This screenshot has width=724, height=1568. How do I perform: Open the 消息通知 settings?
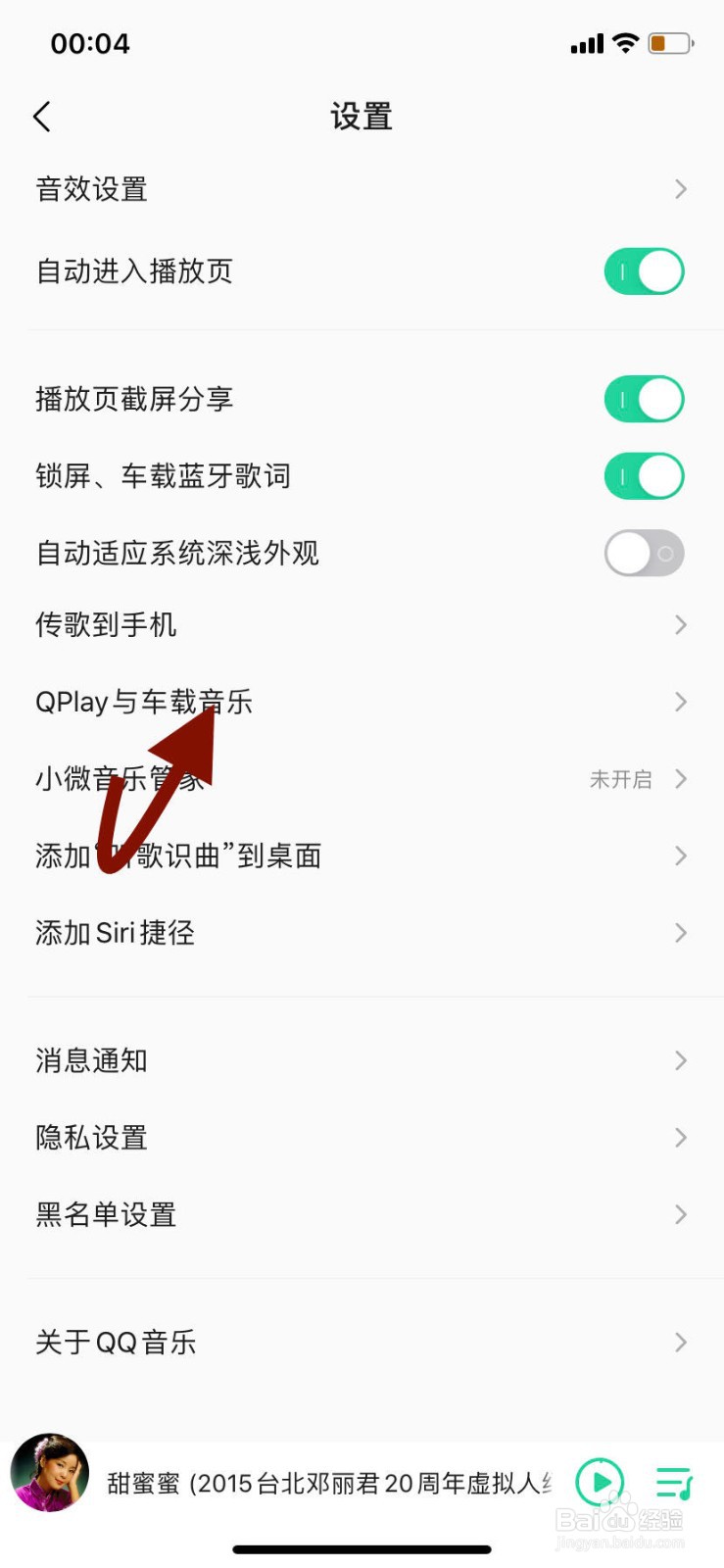[x=362, y=1059]
